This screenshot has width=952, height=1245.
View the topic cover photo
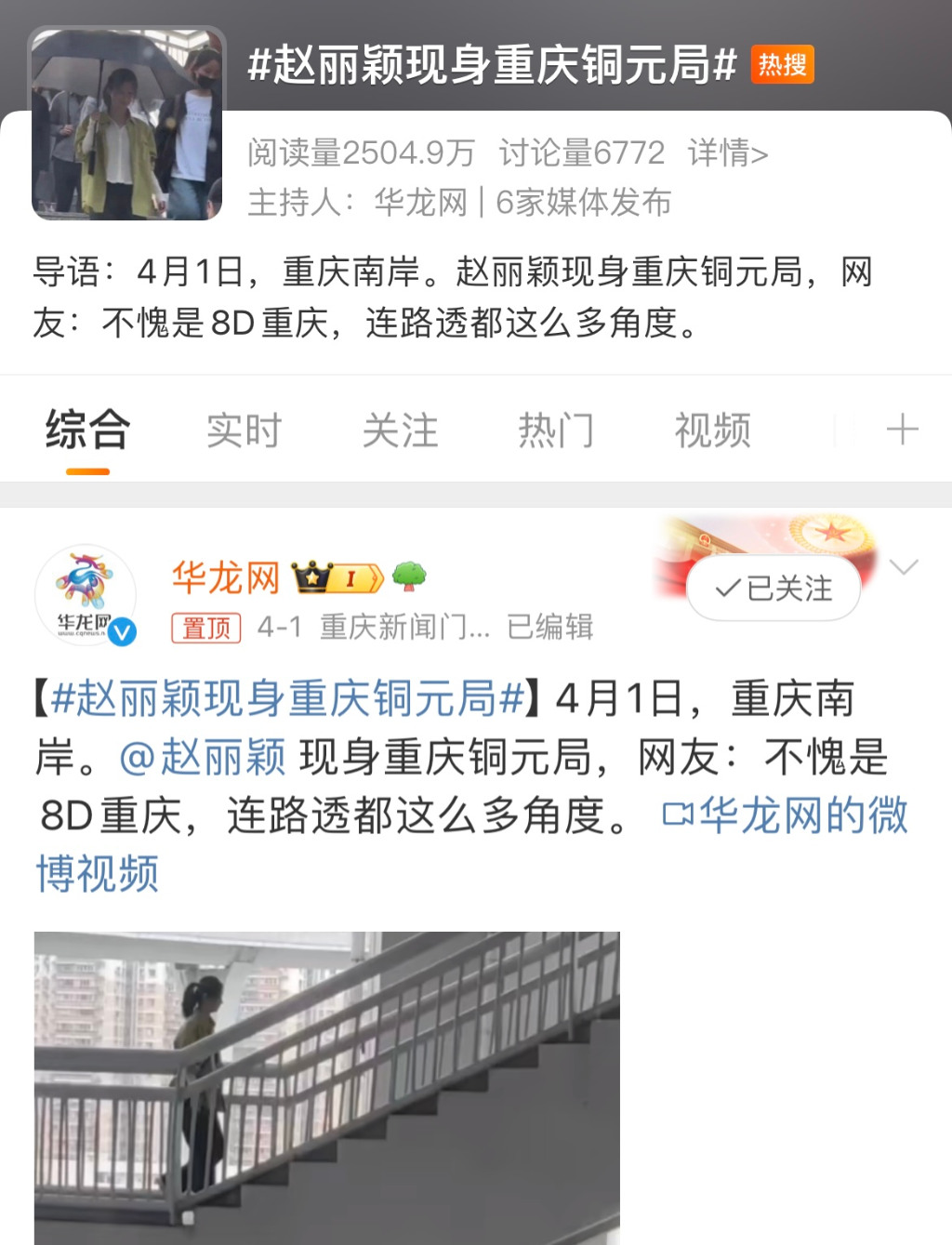127,124
